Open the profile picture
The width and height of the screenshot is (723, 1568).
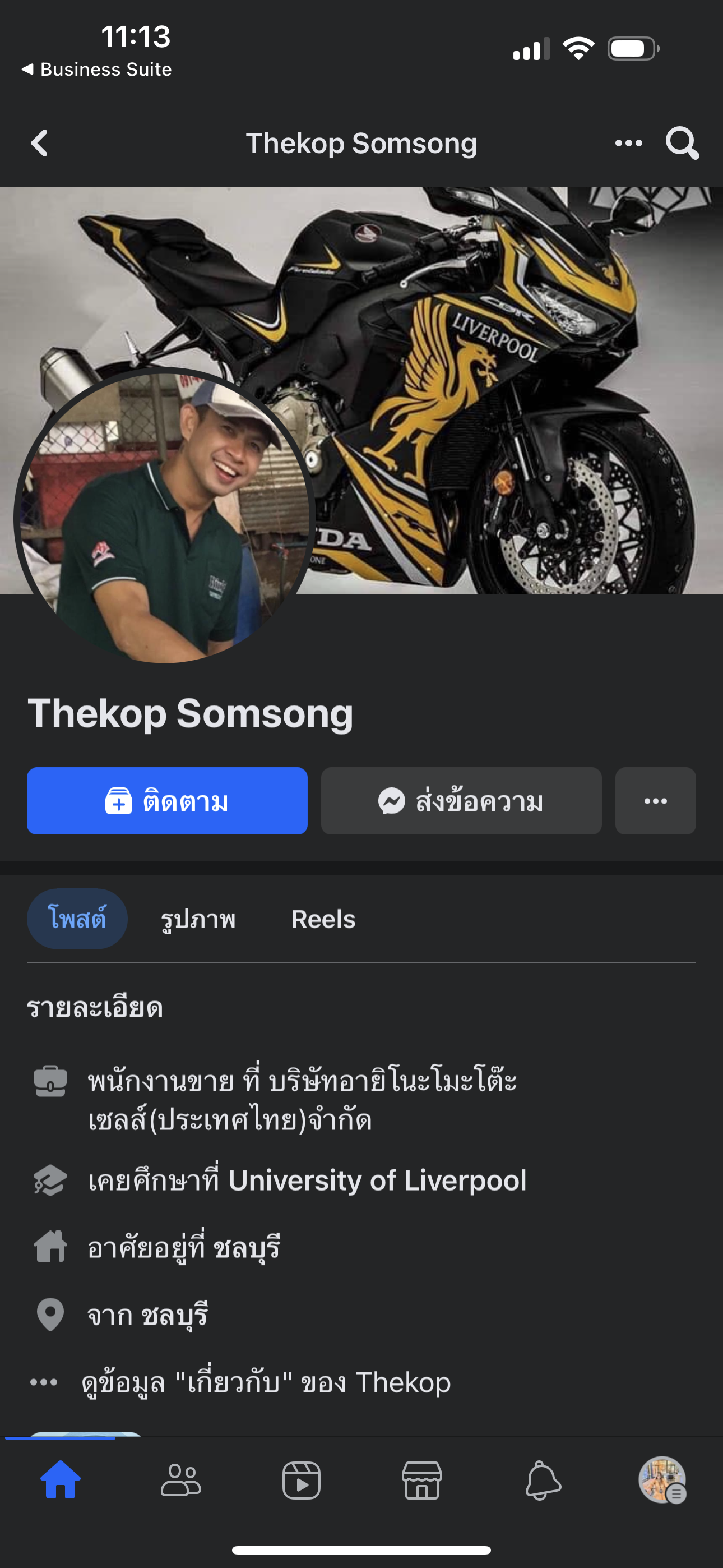(x=165, y=515)
